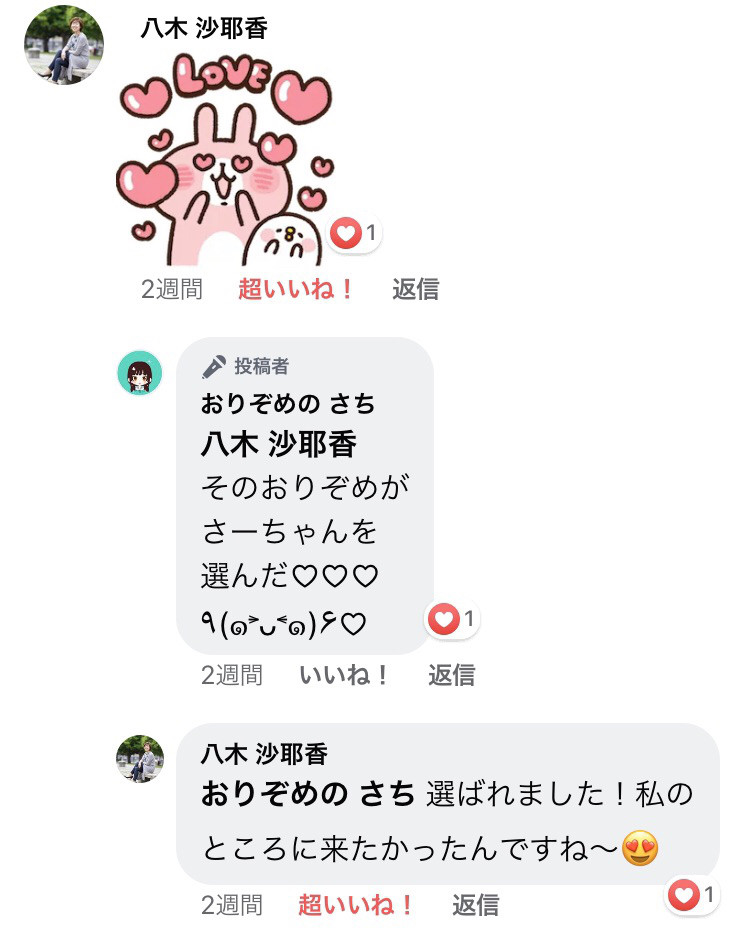Open おりぞめの さち profile name in author reply
750x929 pixels.
click(x=288, y=404)
